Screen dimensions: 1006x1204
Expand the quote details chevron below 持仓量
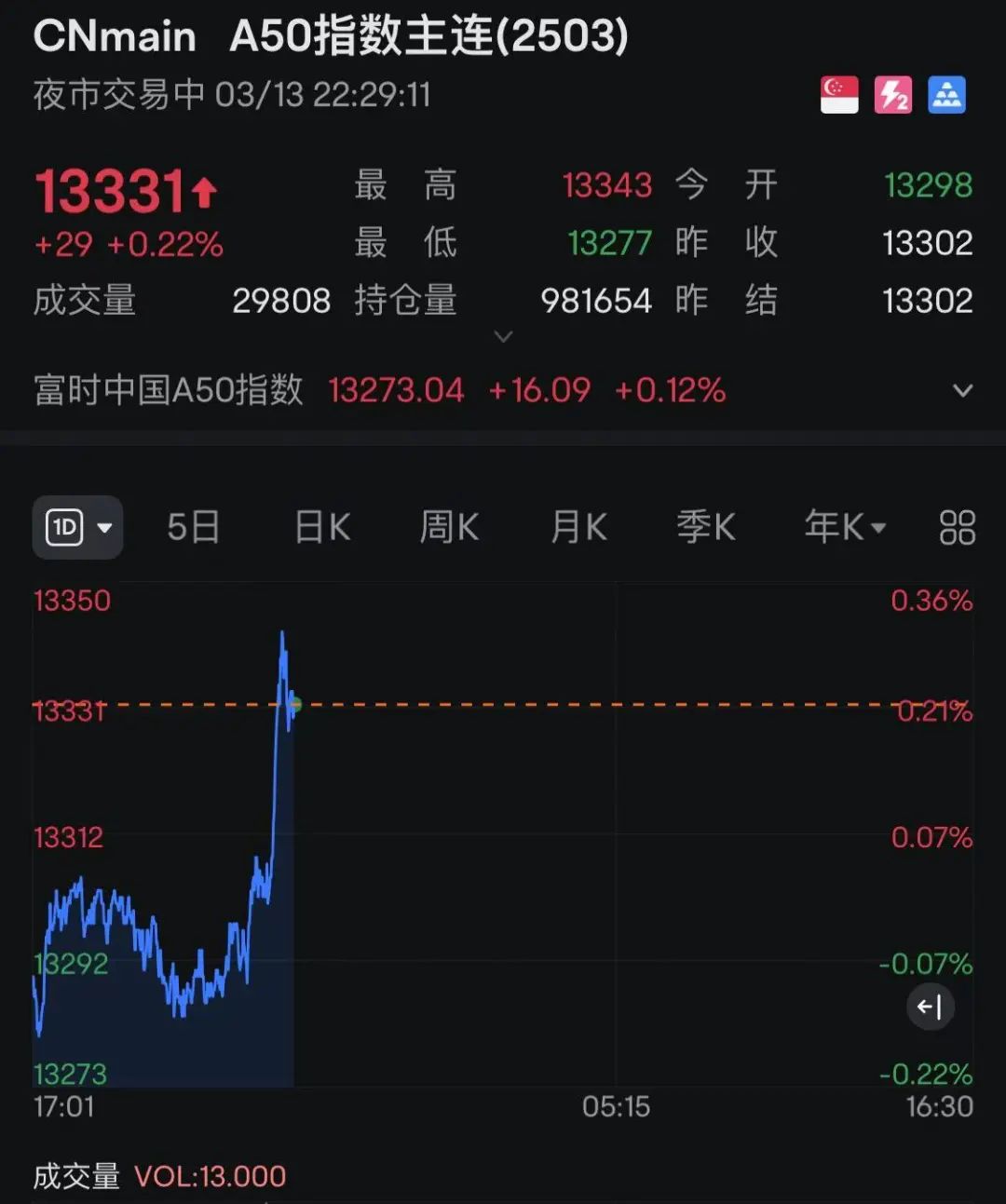tap(504, 336)
